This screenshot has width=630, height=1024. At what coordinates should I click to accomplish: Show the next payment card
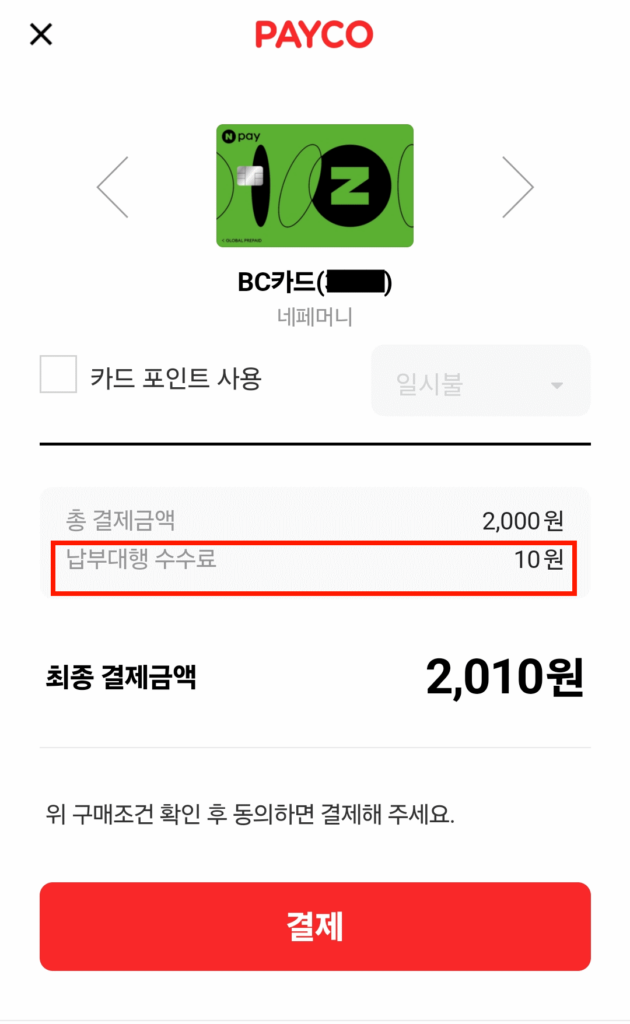(x=517, y=187)
